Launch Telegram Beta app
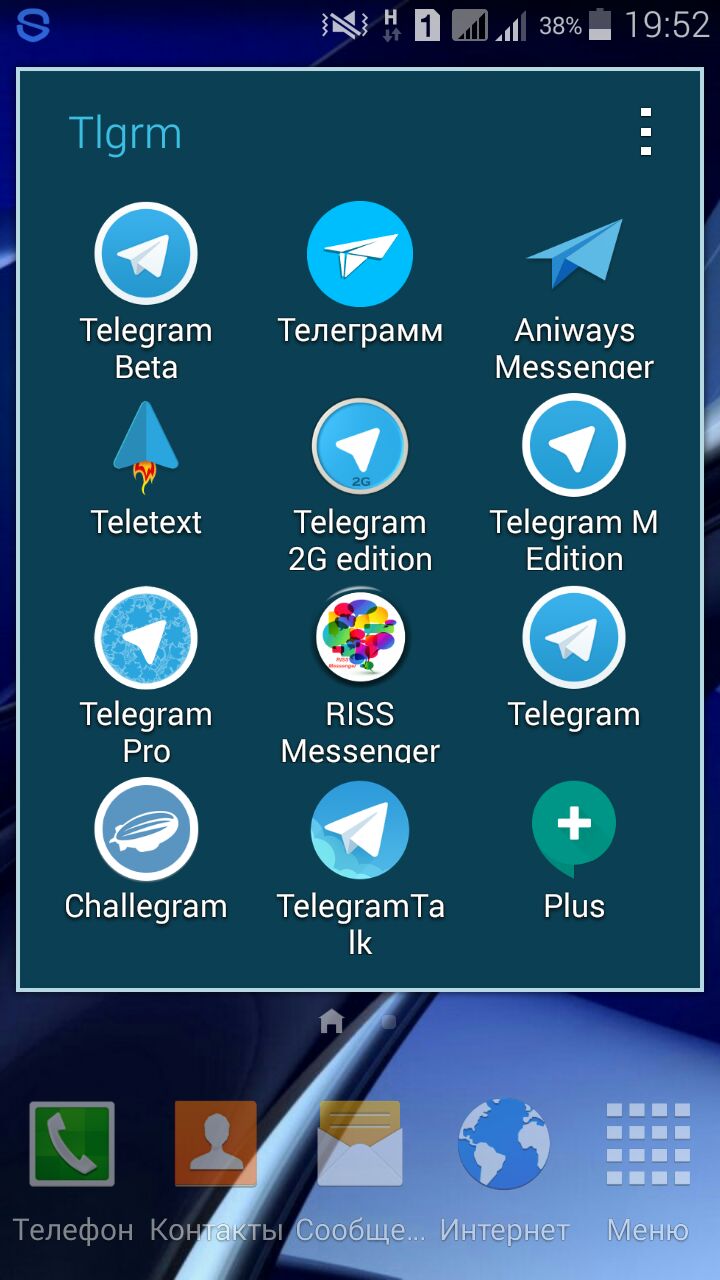 coord(146,255)
